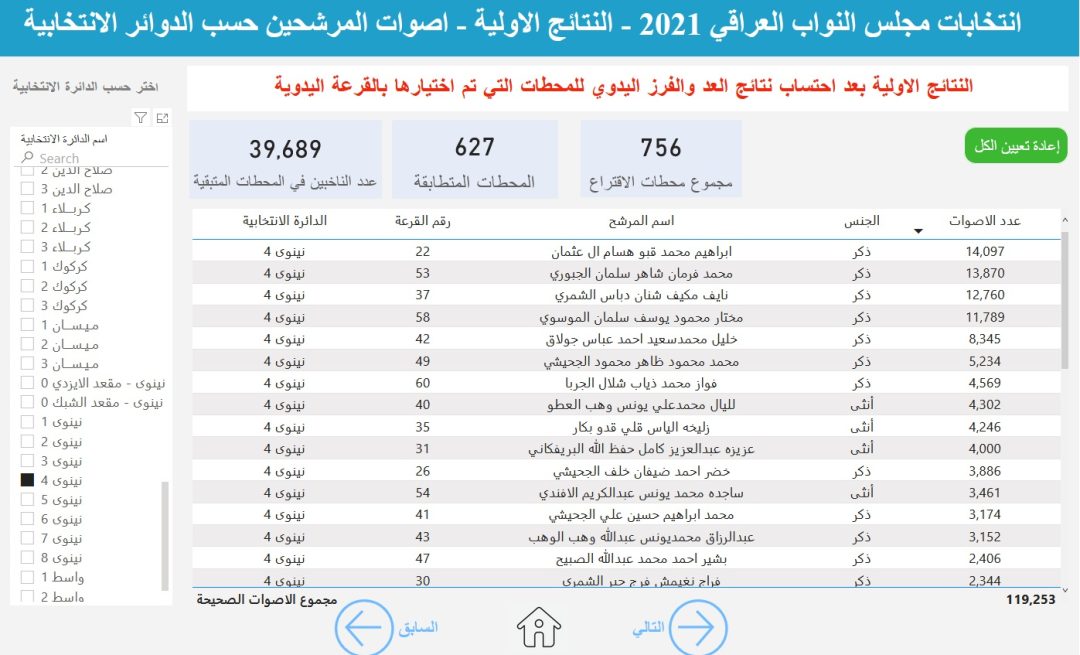
Task: Check the كربلاء 1 district
Action: pos(28,207)
